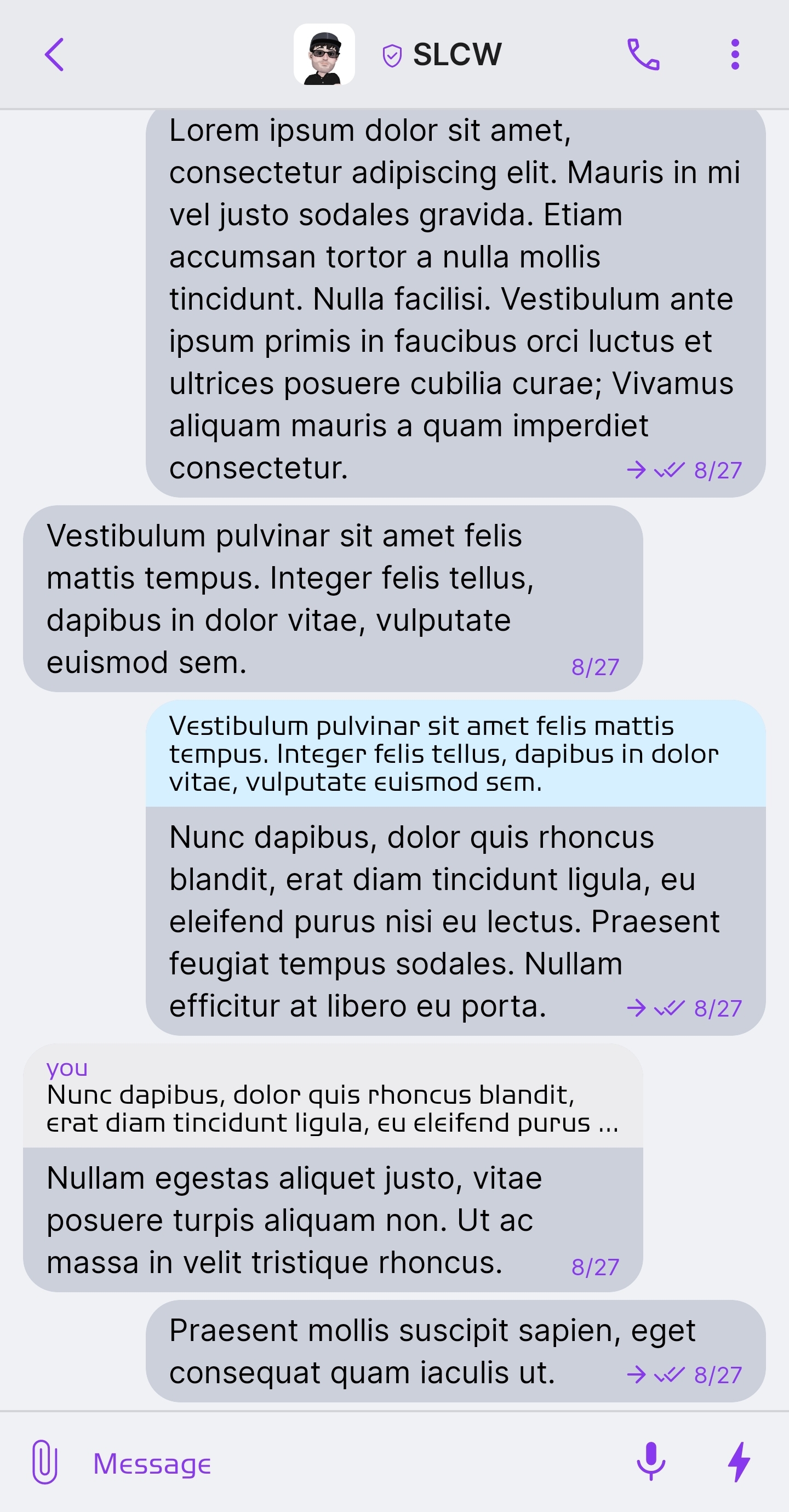Record a voice message with the microphone
789x1512 pixels.
(650, 1462)
